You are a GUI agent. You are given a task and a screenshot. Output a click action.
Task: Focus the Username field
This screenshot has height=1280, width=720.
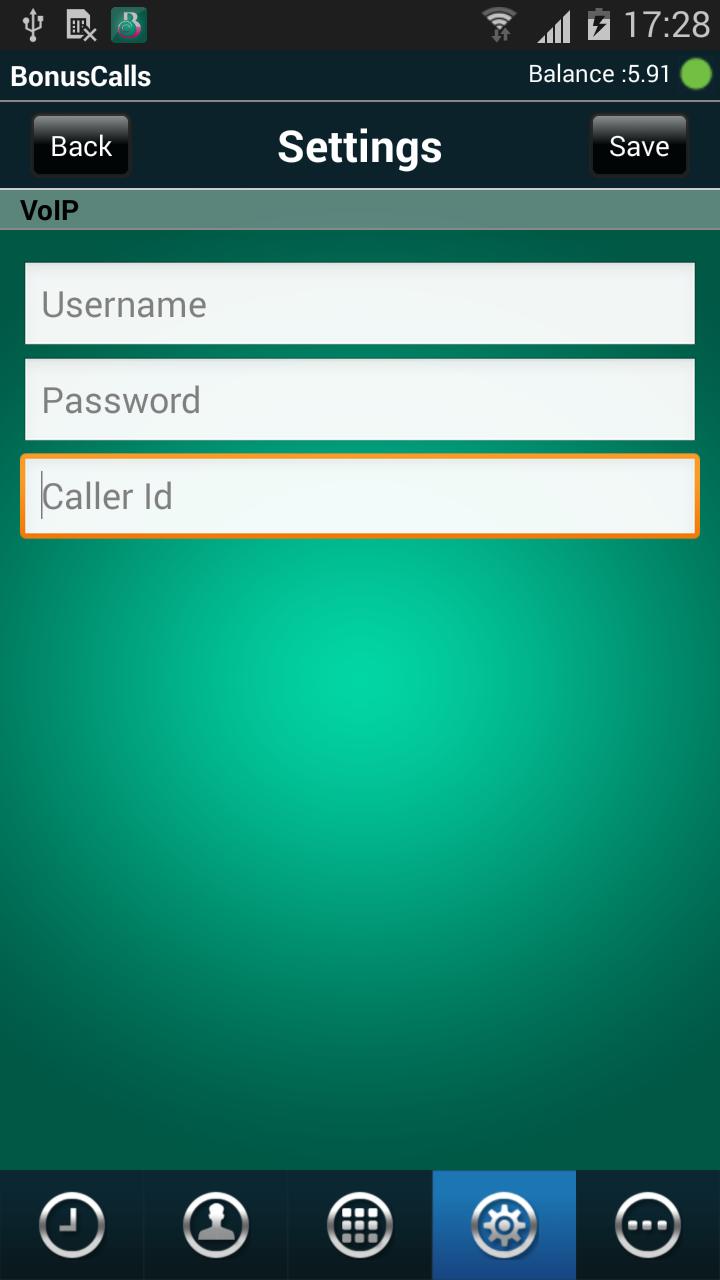pyautogui.click(x=360, y=304)
